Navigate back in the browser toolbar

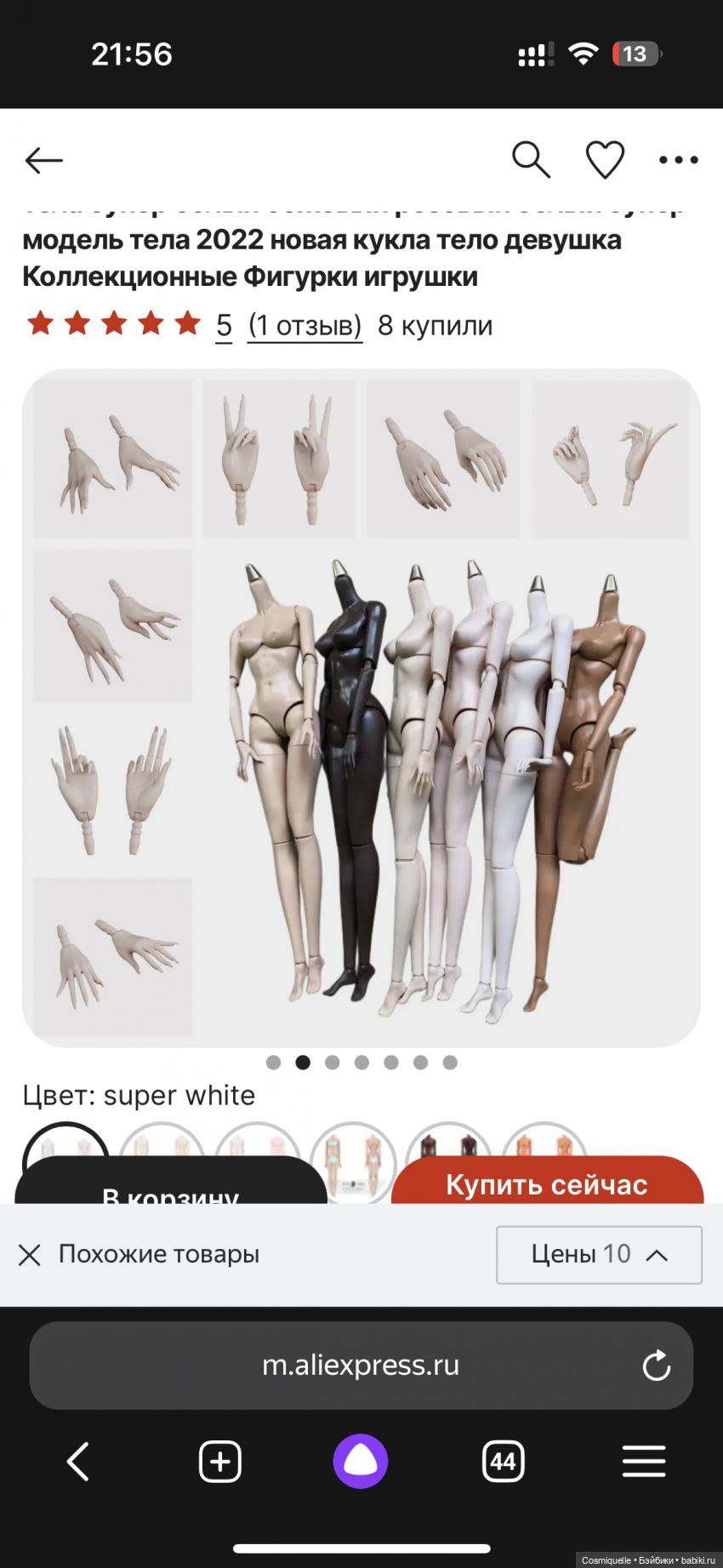click(x=78, y=1462)
